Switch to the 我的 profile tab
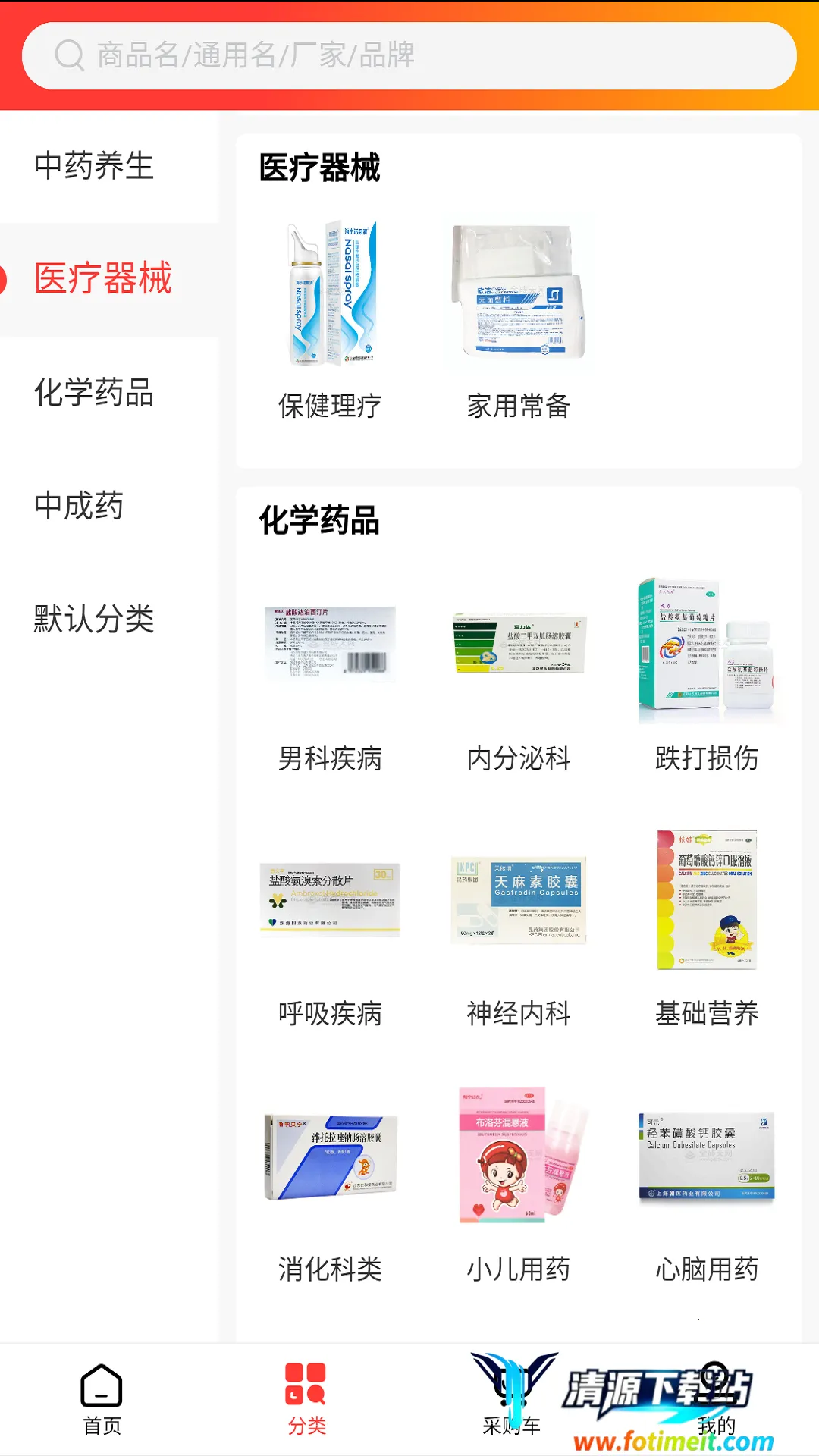This screenshot has width=819, height=1456. coord(716,1399)
